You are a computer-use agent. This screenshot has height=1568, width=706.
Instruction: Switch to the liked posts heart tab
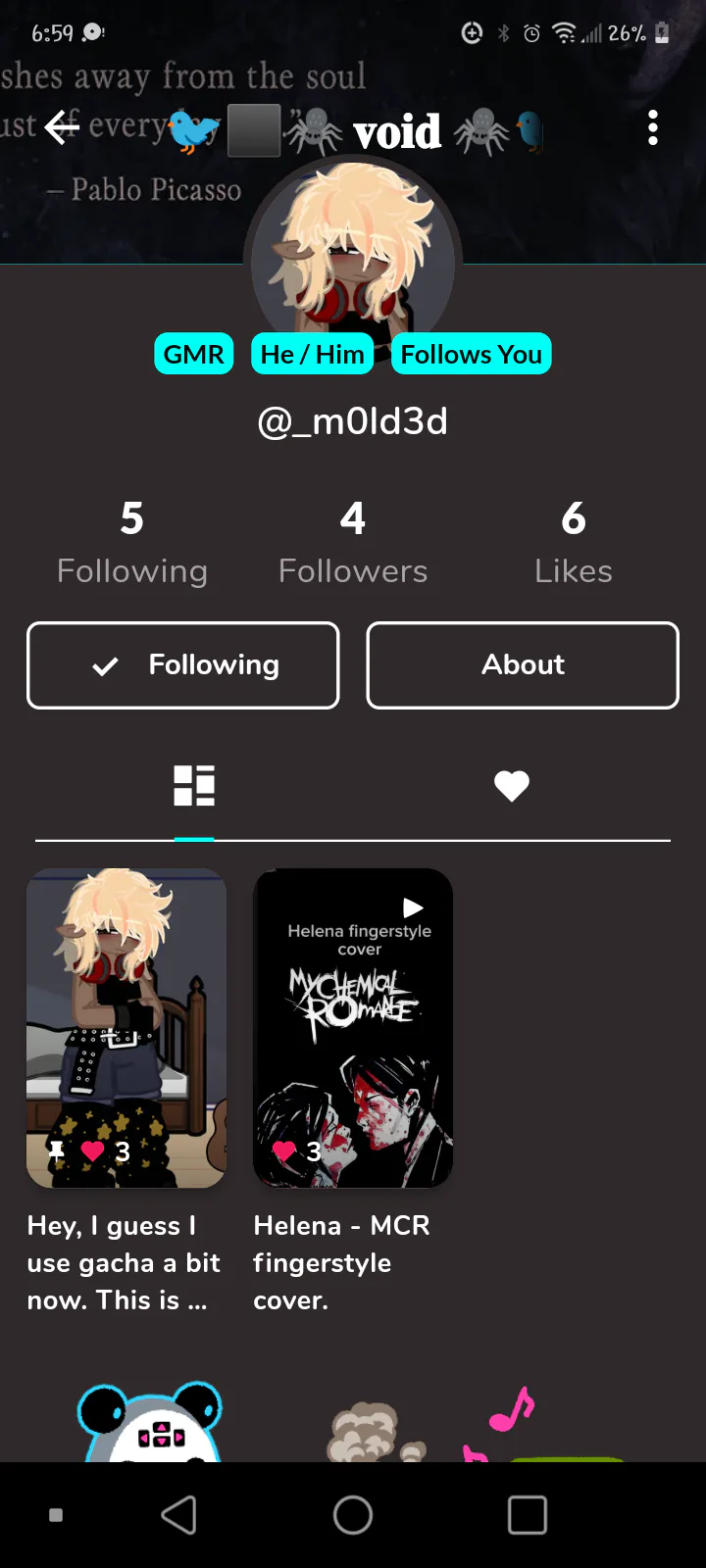tap(512, 786)
